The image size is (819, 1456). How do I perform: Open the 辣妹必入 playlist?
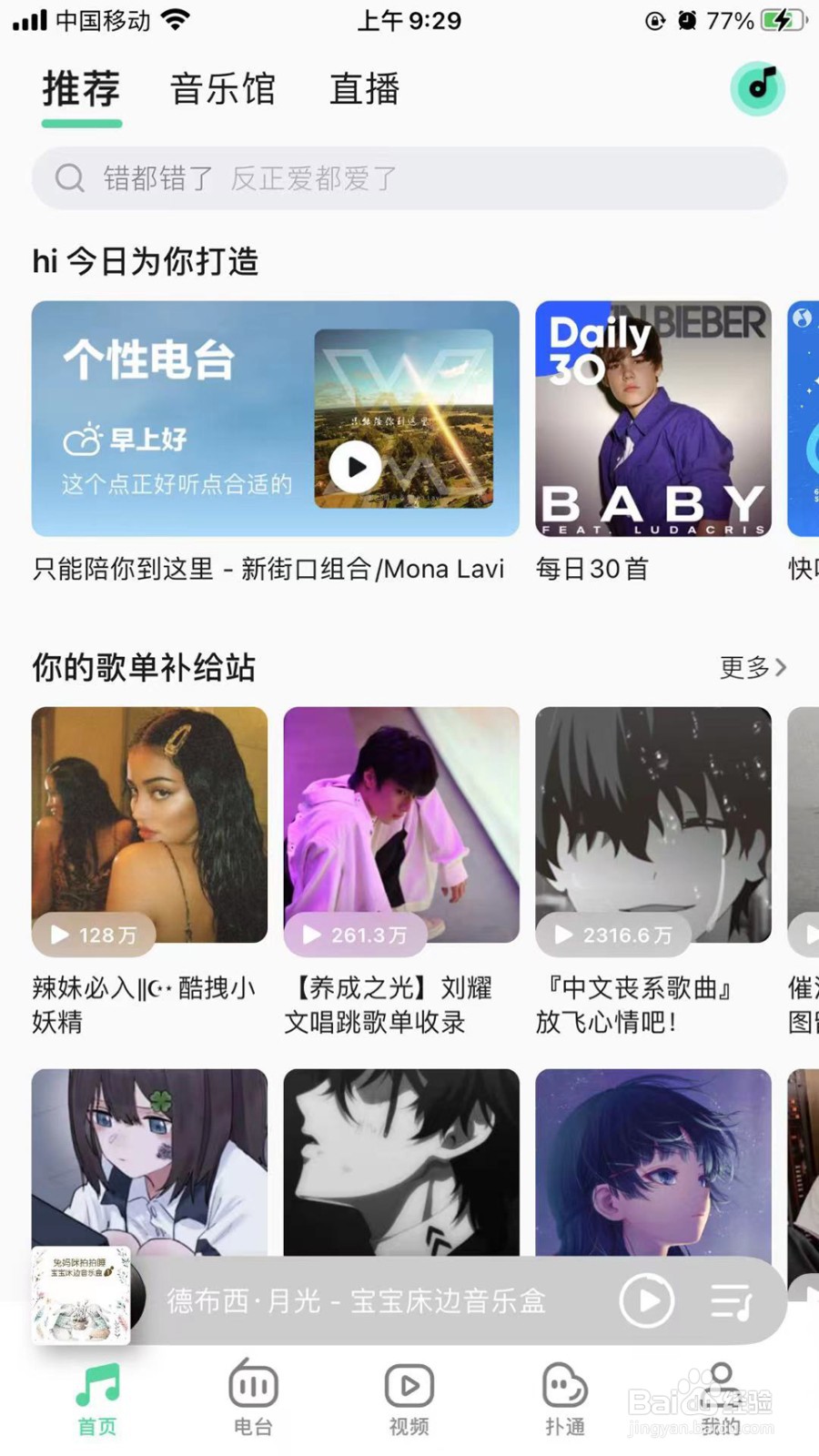149,824
